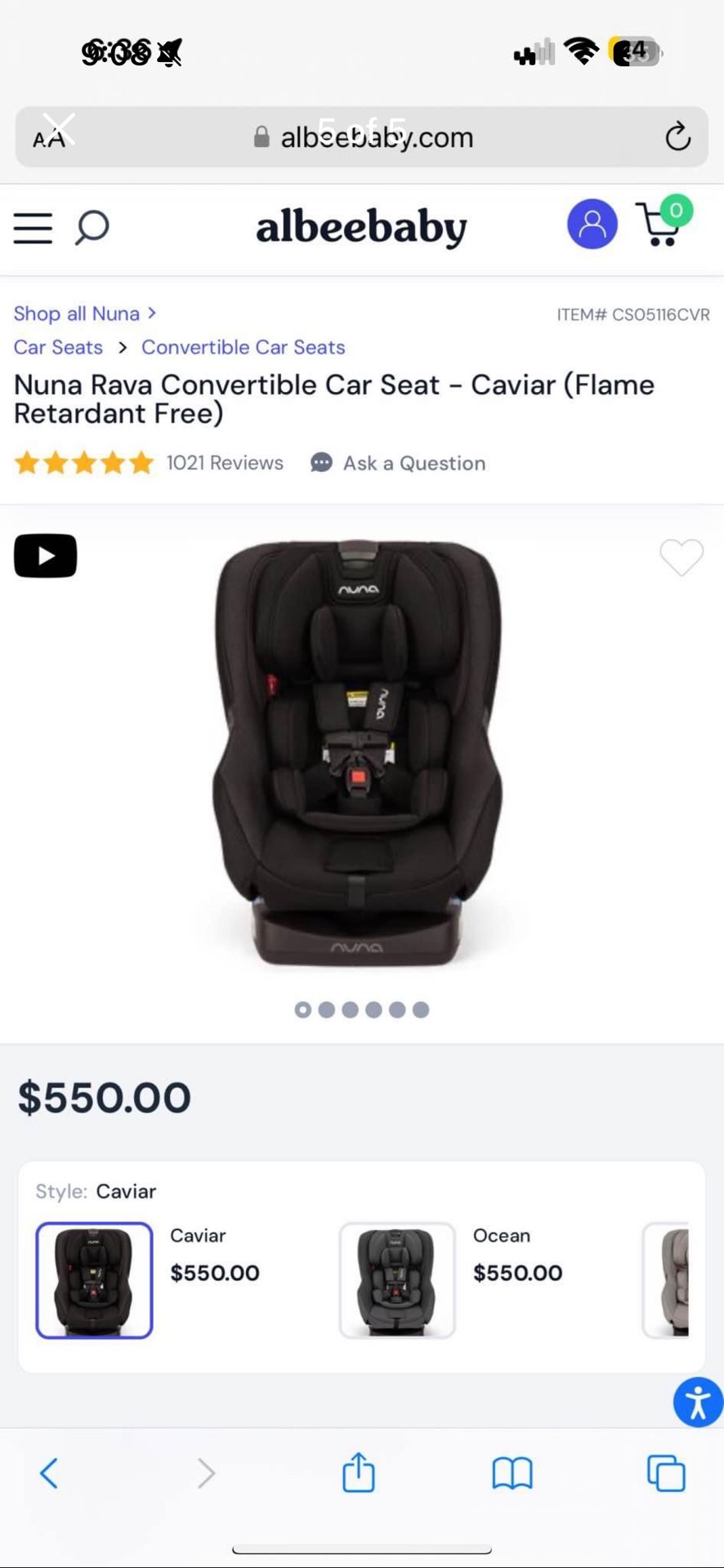Read the 1021 Reviews
This screenshot has width=724, height=1568.
click(x=225, y=463)
